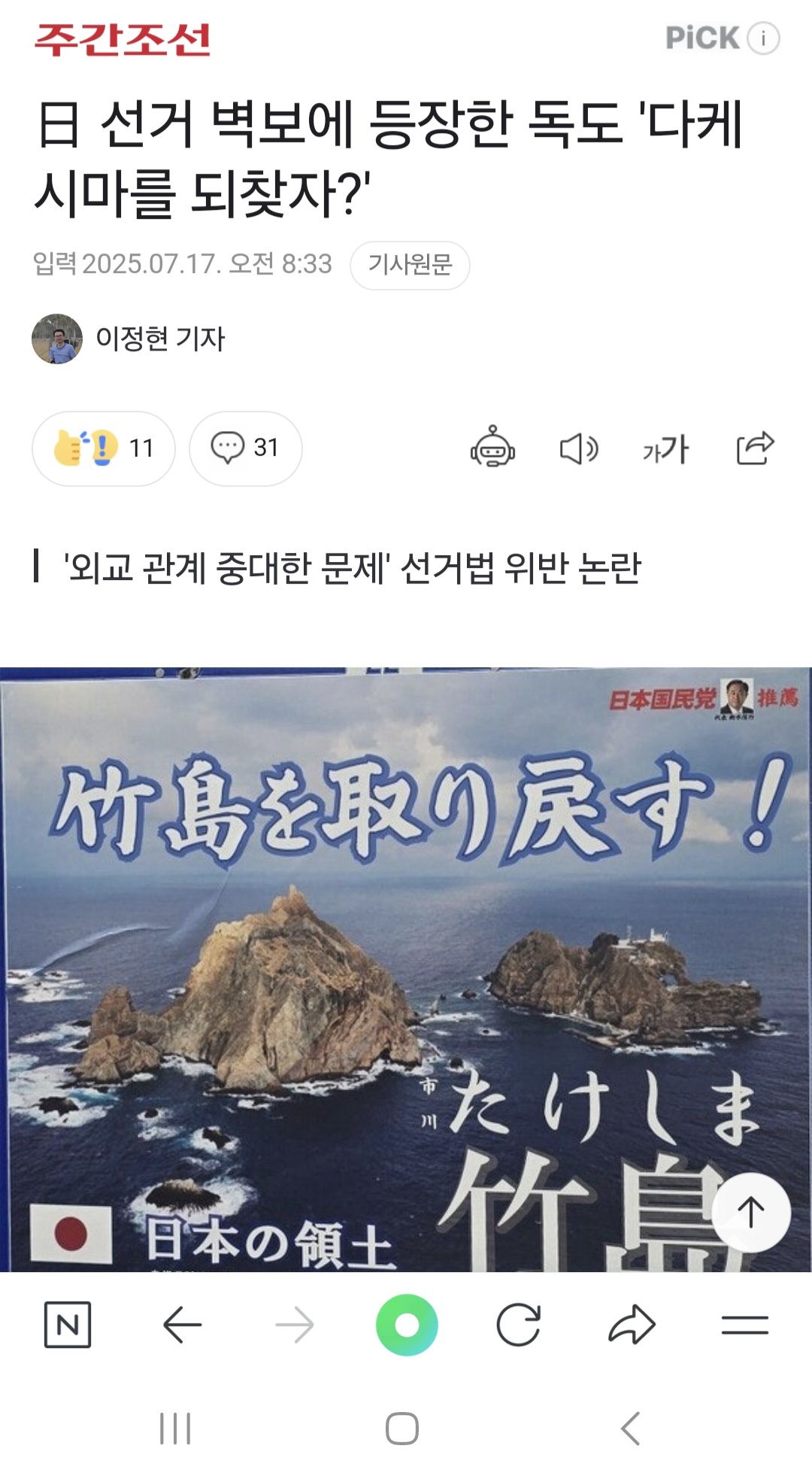This screenshot has height=1479, width=812.
Task: Open the PiCK info icon
Action: (x=763, y=38)
